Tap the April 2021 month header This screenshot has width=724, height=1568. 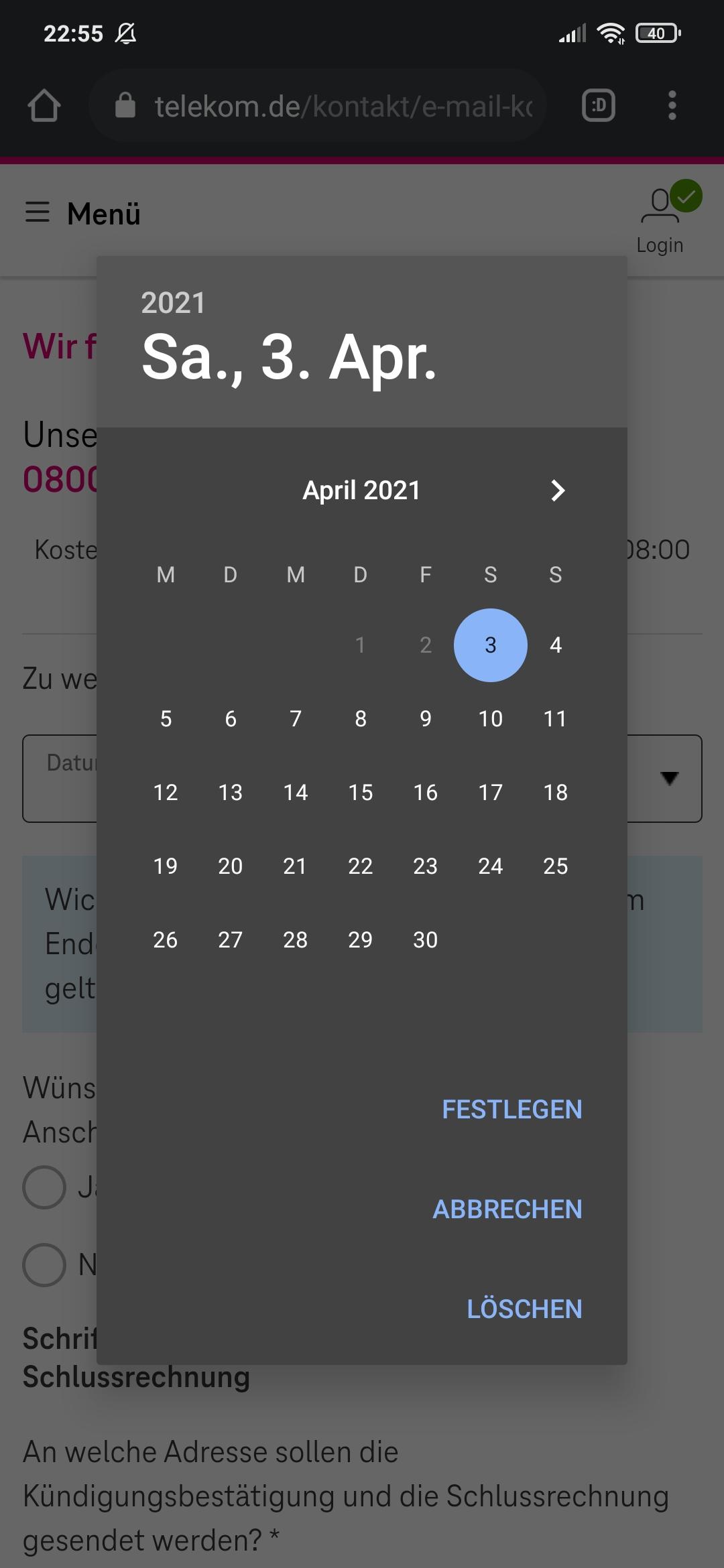tap(361, 490)
